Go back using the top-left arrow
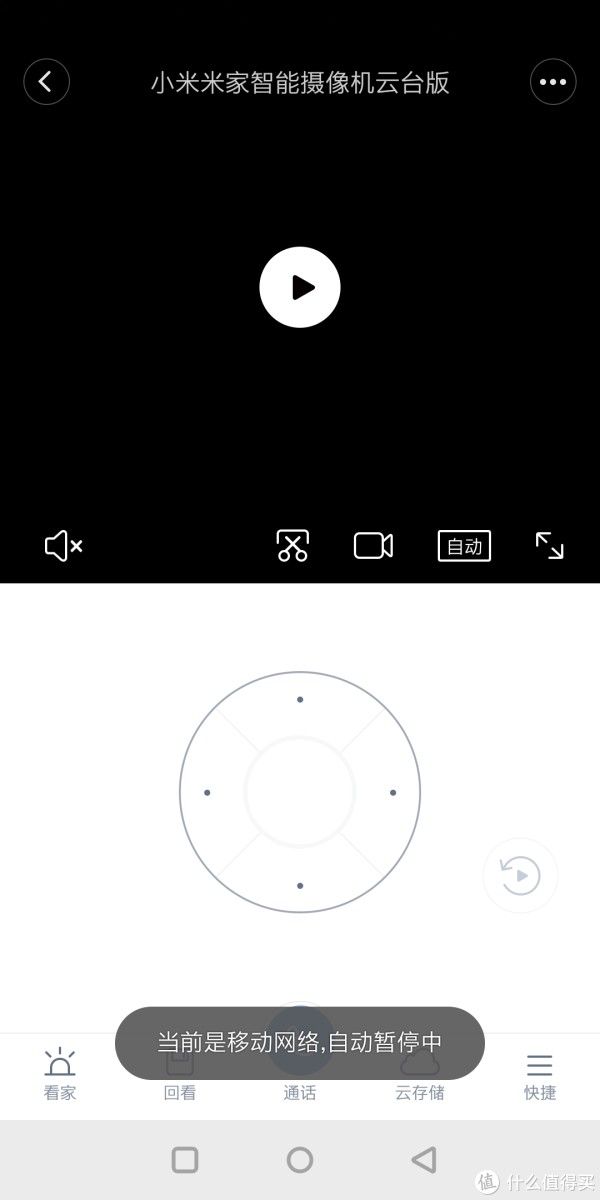 tap(46, 82)
